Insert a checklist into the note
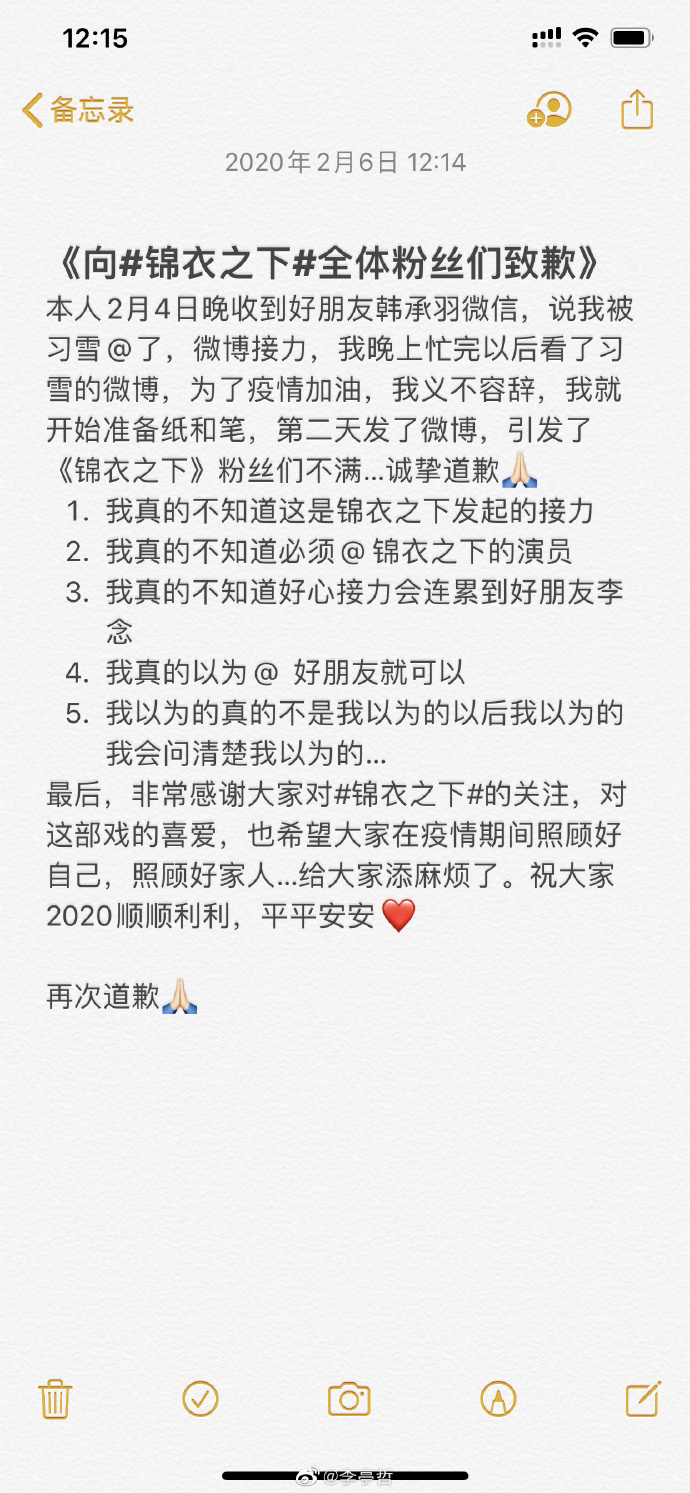690x1493 pixels. (200, 1398)
